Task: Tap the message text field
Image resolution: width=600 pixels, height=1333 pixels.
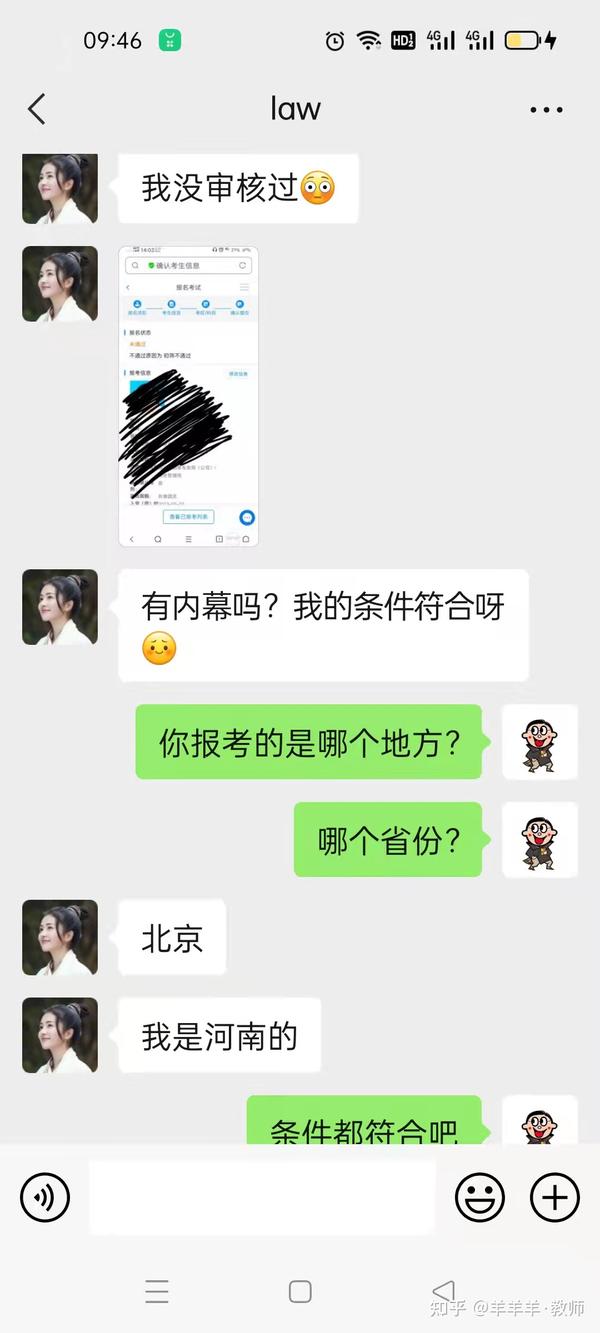Action: point(262,1197)
